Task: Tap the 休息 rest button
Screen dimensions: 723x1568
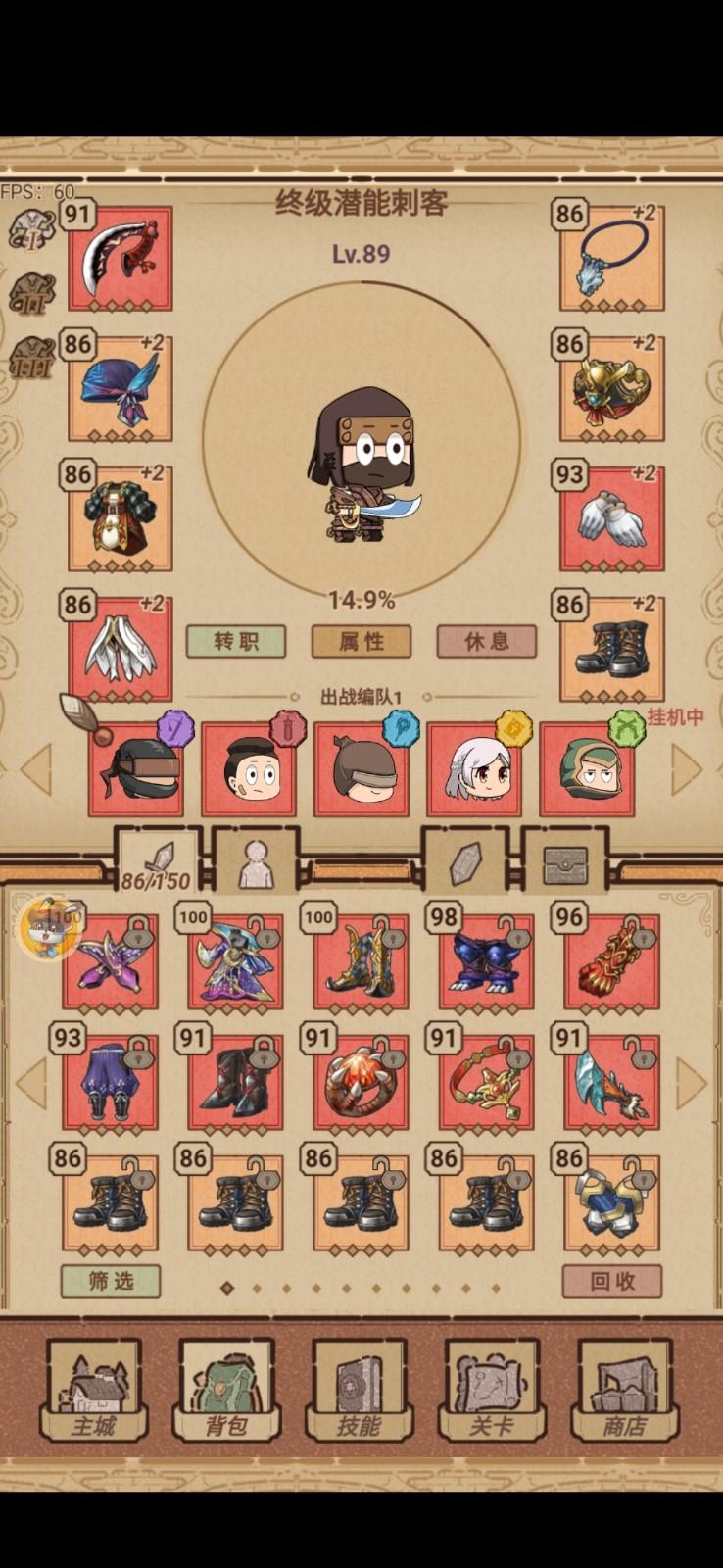Action: pos(486,642)
